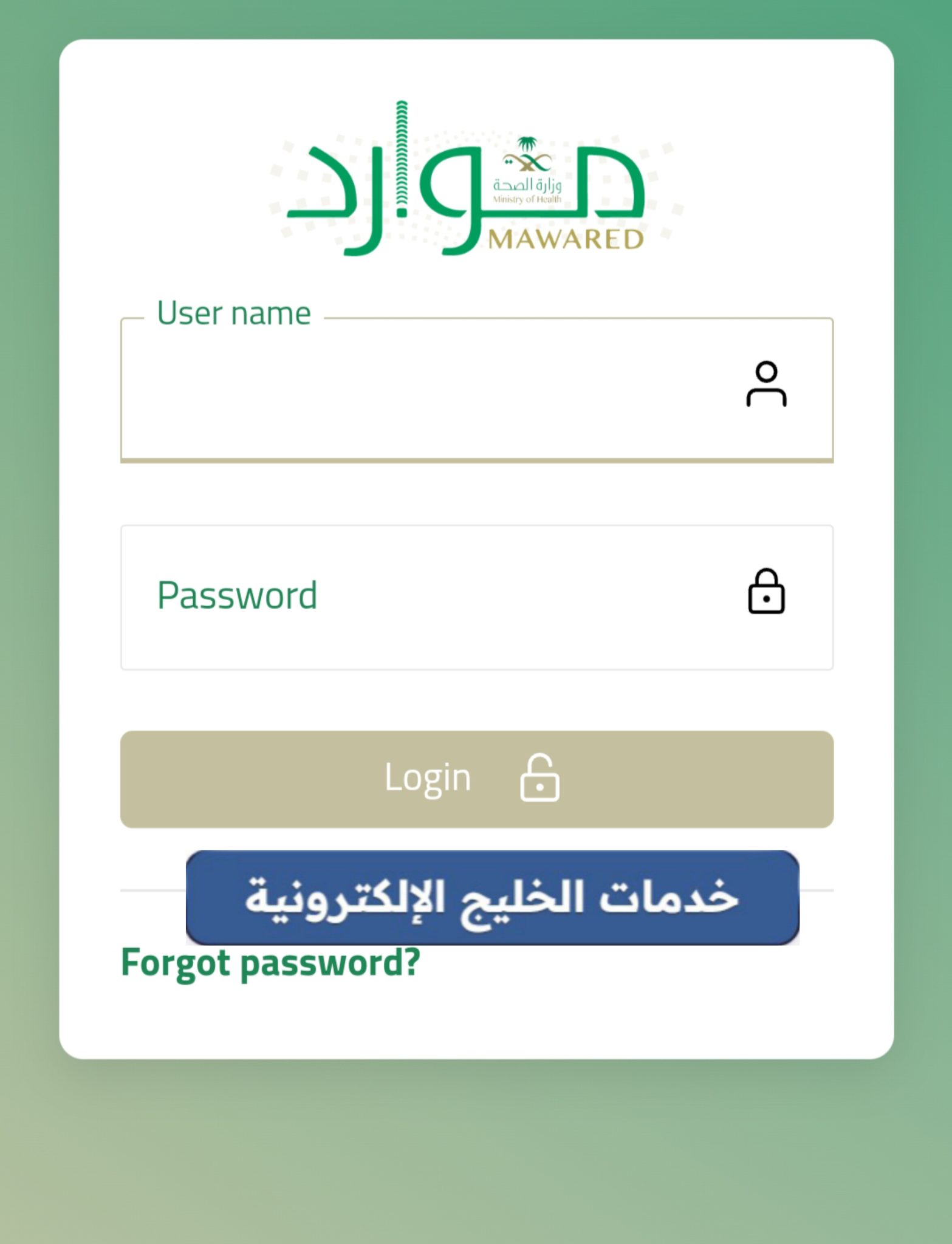Open the Forgot password link
This screenshot has width=952, height=1244.
pos(270,962)
